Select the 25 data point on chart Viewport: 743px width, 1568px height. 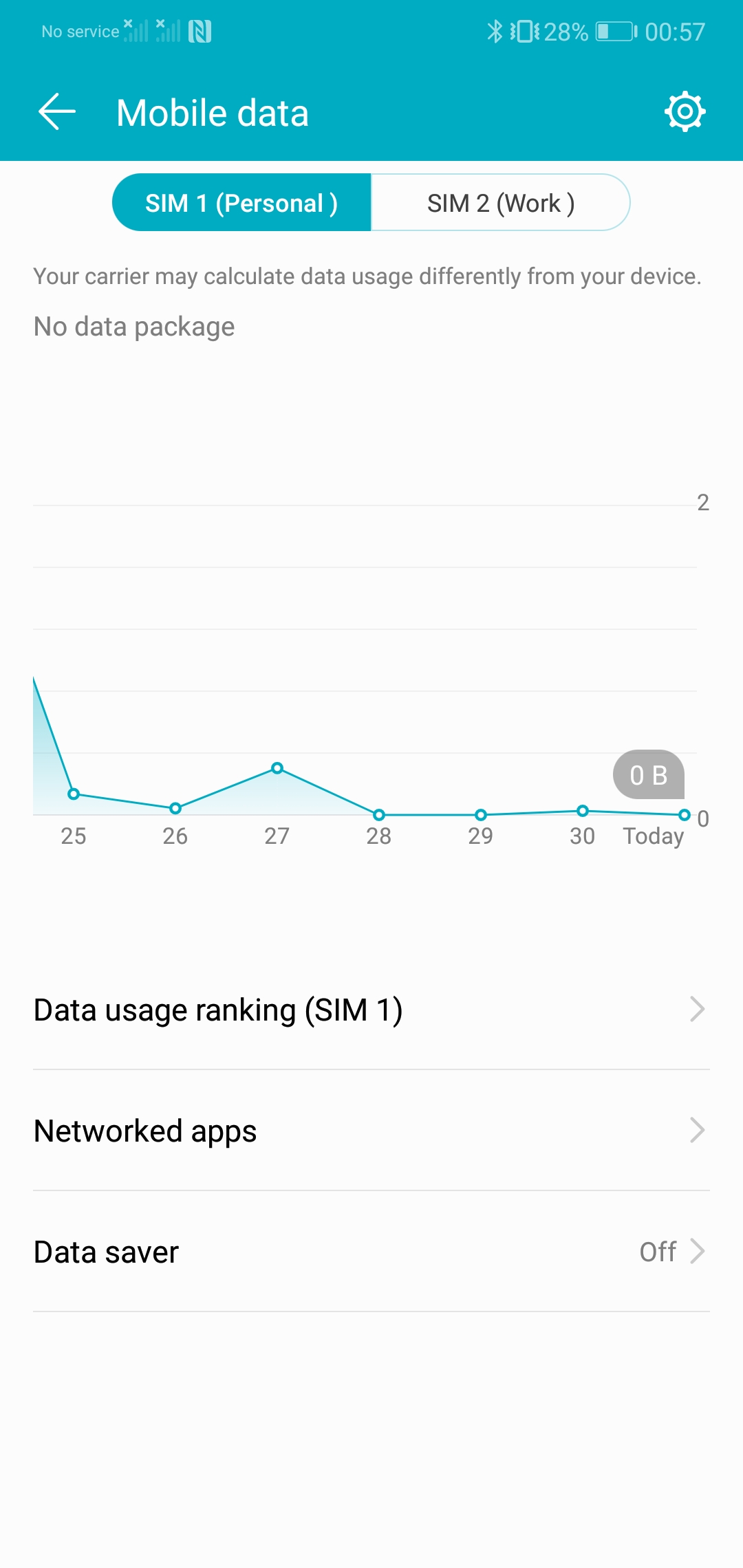[x=74, y=794]
